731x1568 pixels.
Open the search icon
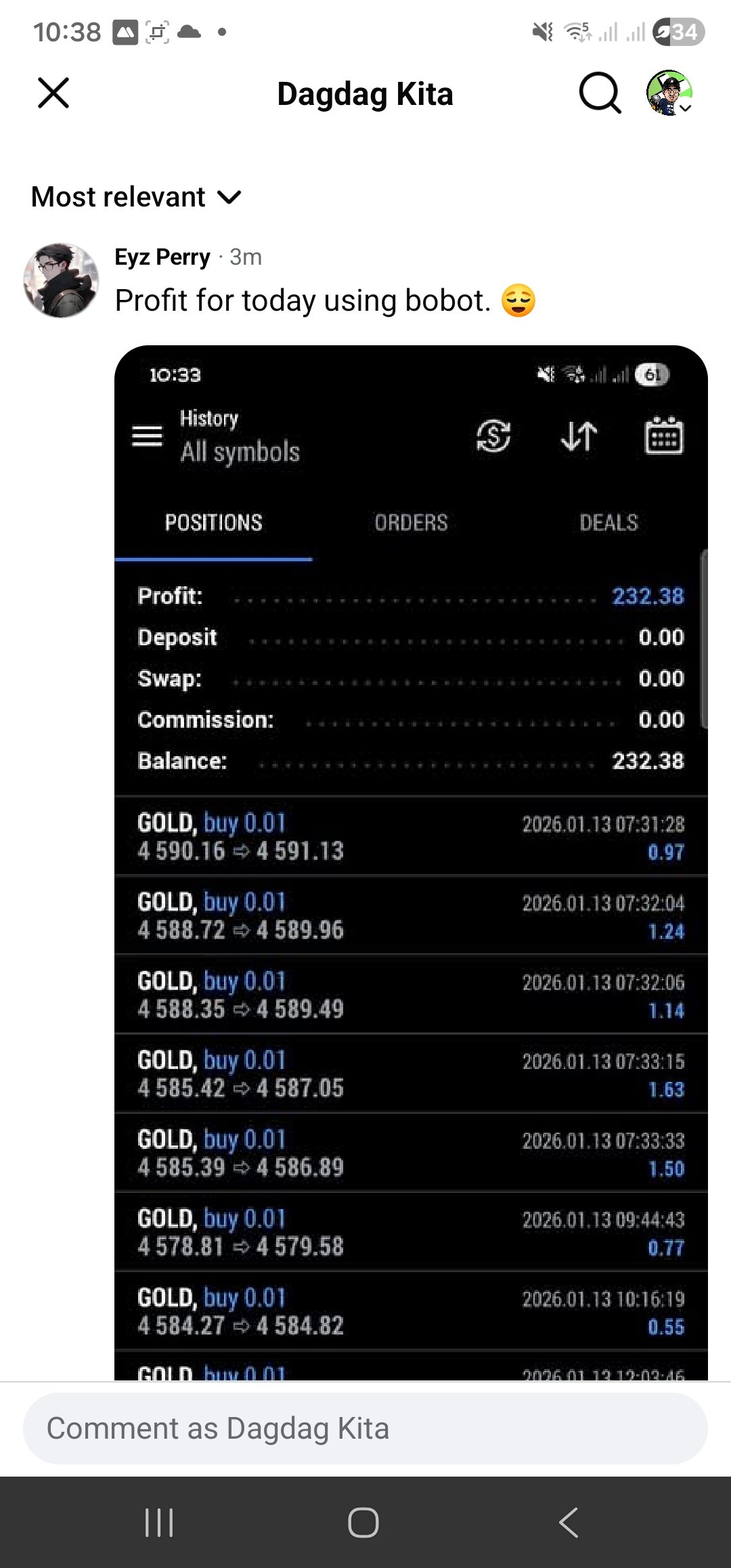[600, 93]
